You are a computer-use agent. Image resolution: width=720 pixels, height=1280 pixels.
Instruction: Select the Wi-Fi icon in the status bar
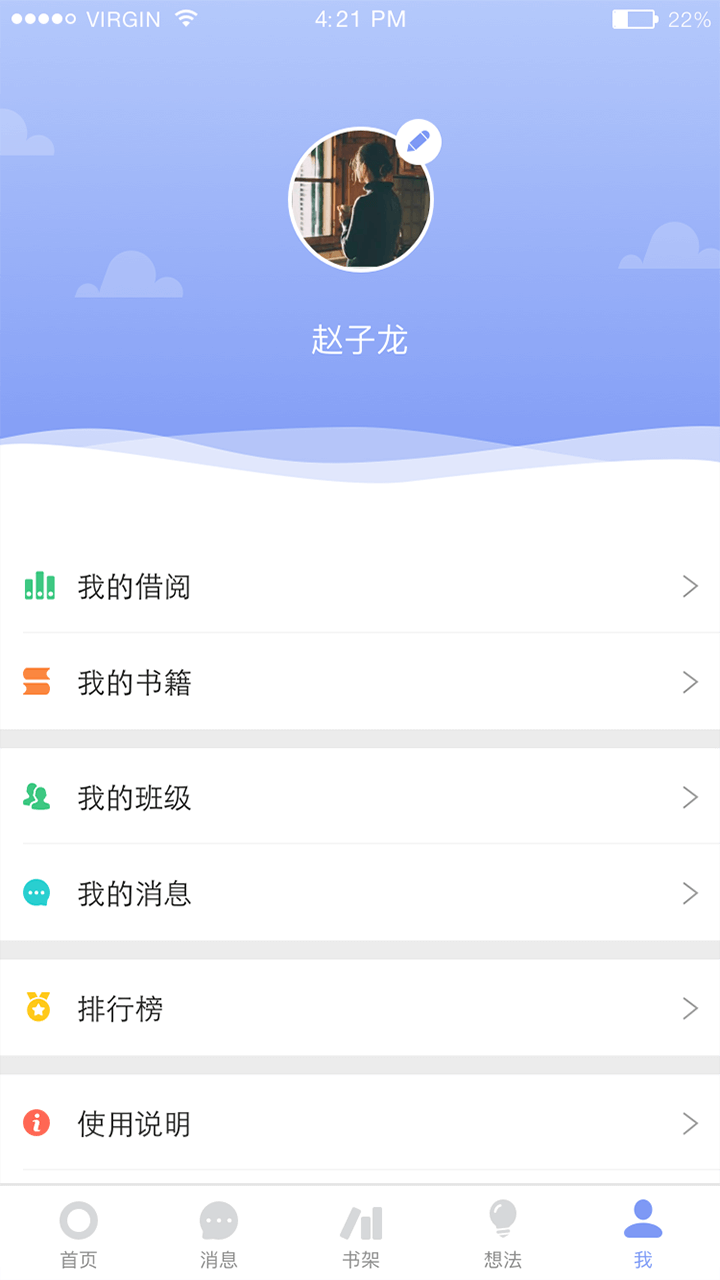tap(186, 17)
